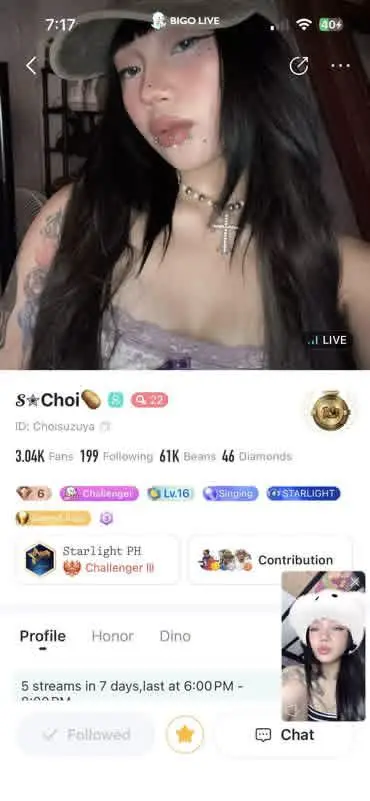Tap the Followed button

[x=86, y=735]
